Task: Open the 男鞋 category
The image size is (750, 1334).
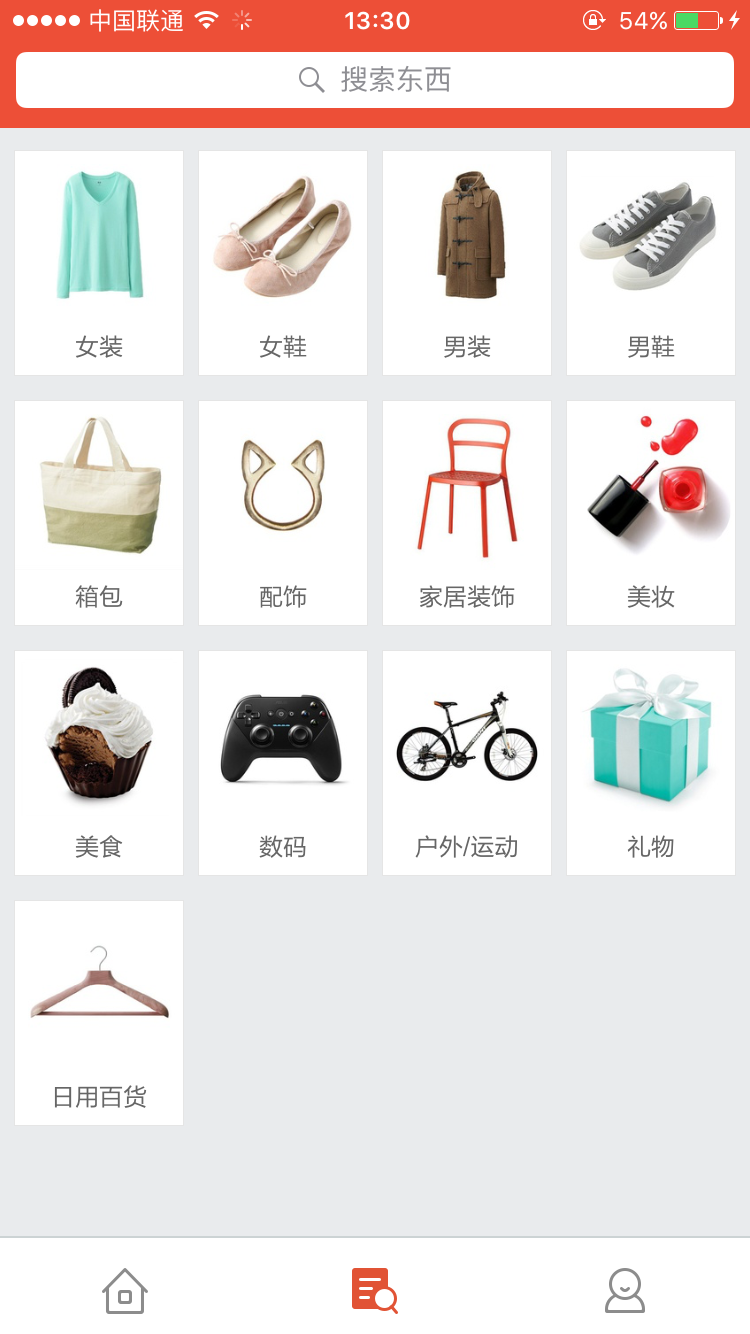Action: pyautogui.click(x=651, y=263)
